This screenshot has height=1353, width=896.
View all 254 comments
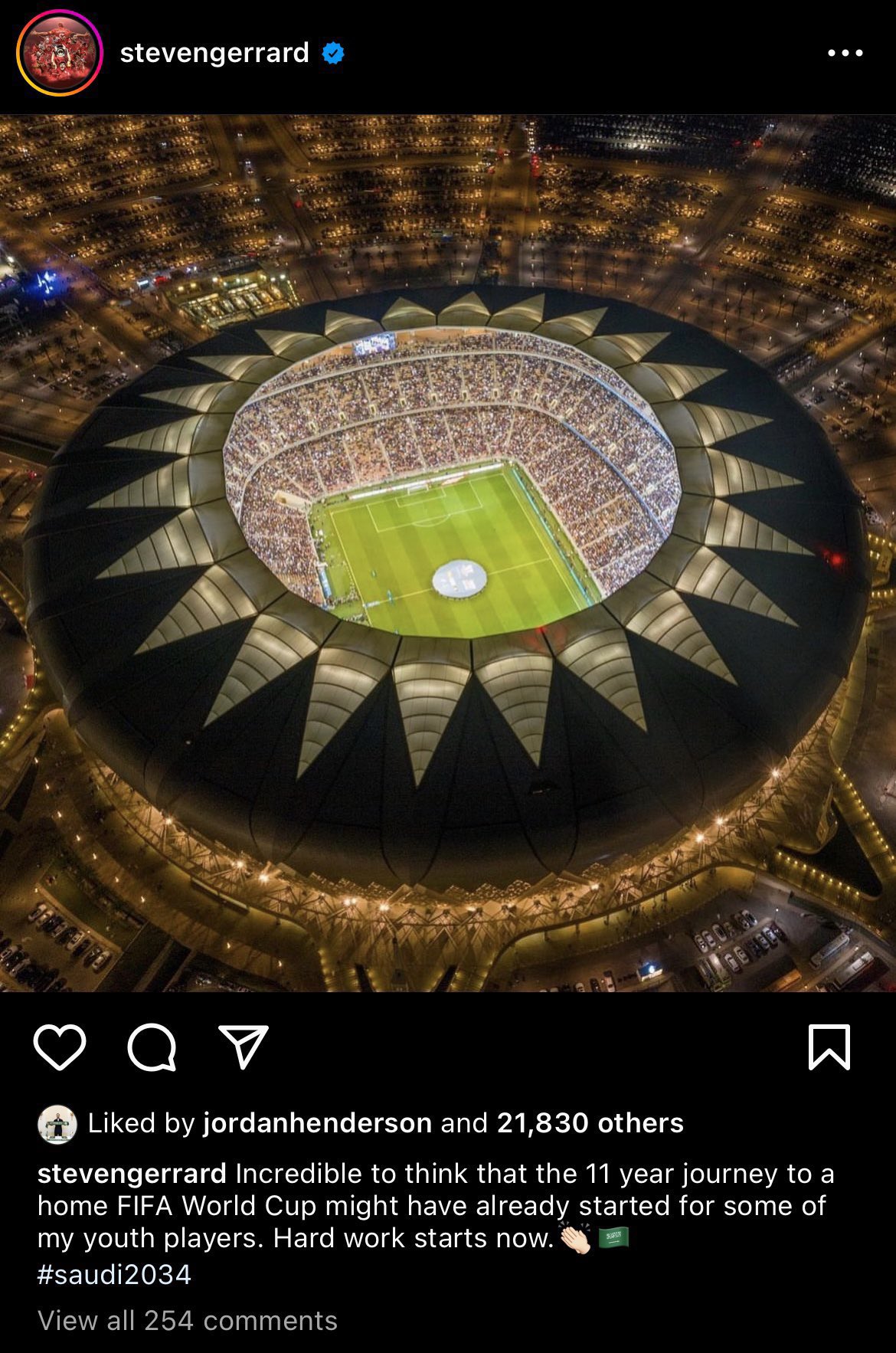pos(188,1321)
